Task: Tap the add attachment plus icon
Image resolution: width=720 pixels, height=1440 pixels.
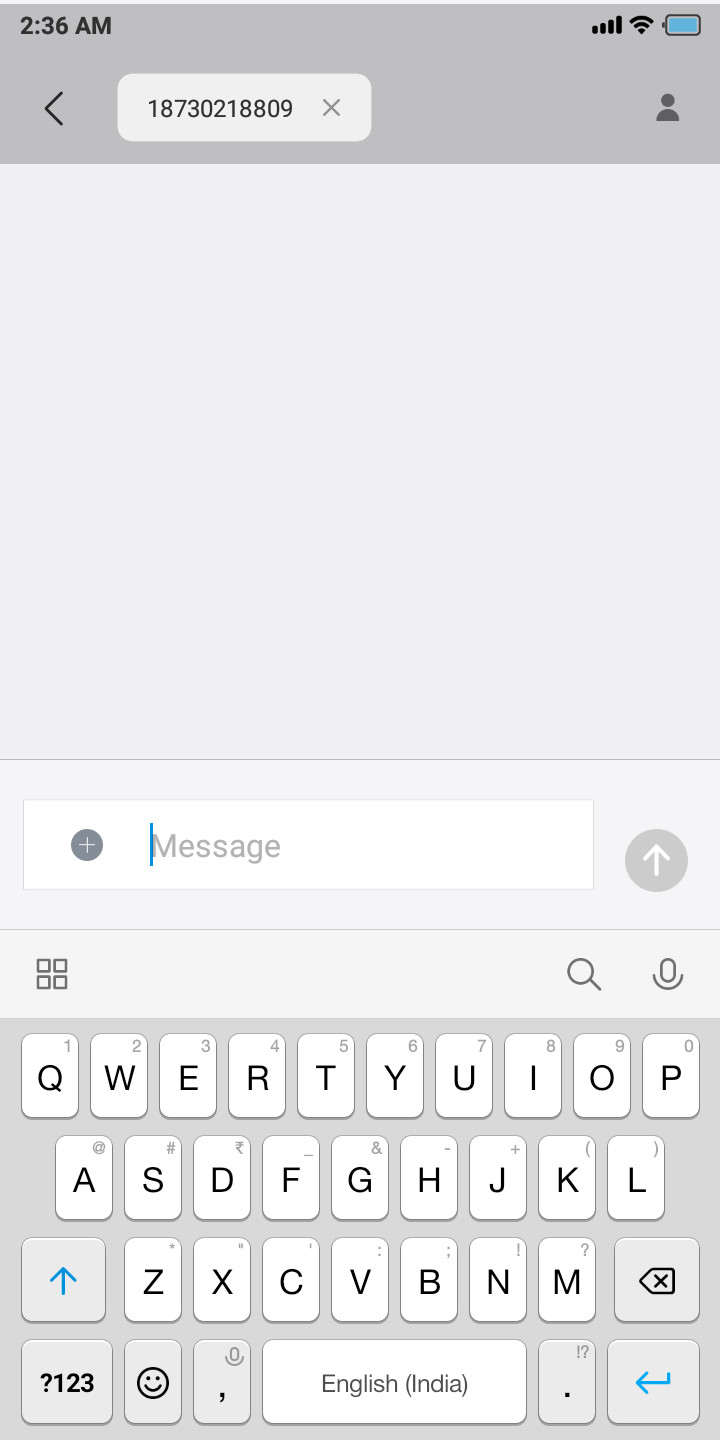Action: (x=87, y=845)
